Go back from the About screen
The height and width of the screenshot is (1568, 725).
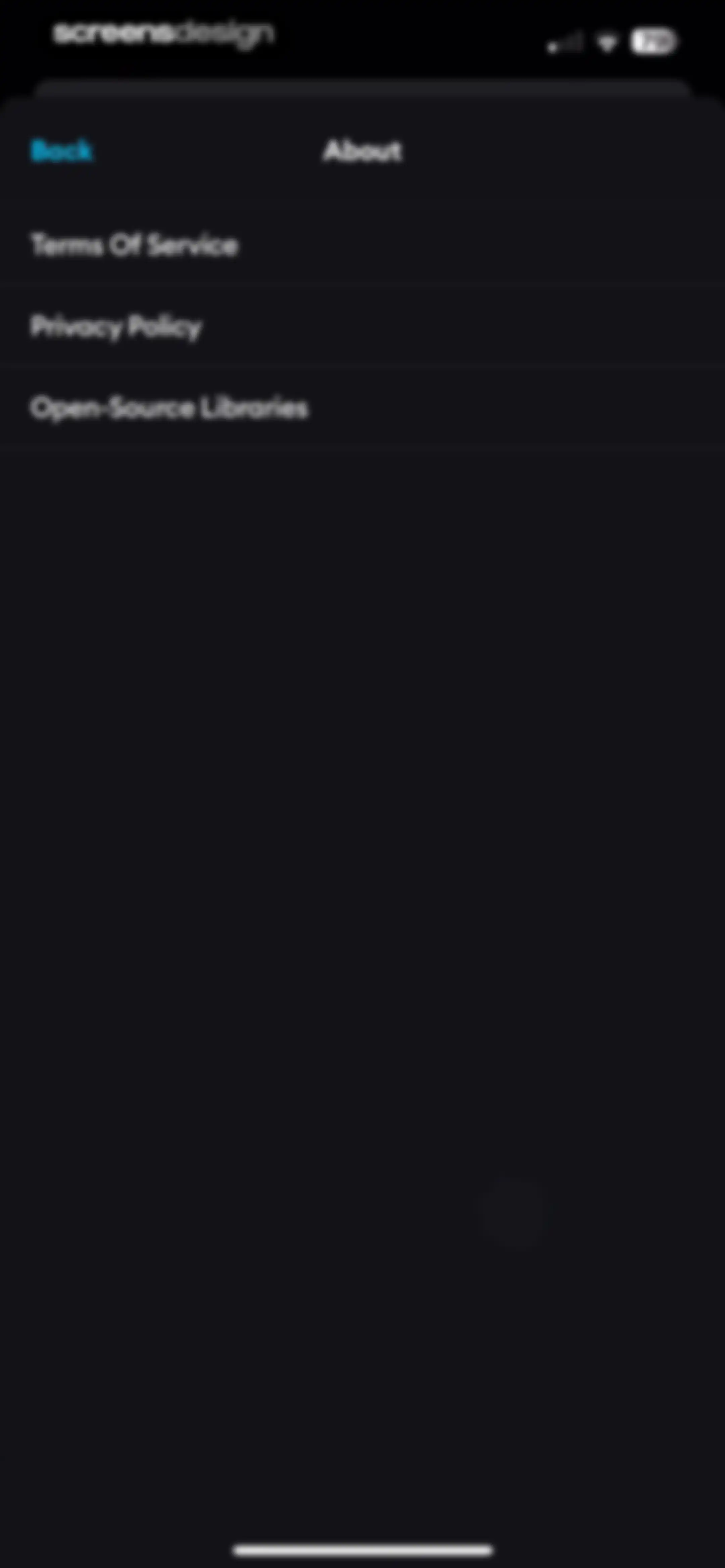pyautogui.click(x=61, y=151)
